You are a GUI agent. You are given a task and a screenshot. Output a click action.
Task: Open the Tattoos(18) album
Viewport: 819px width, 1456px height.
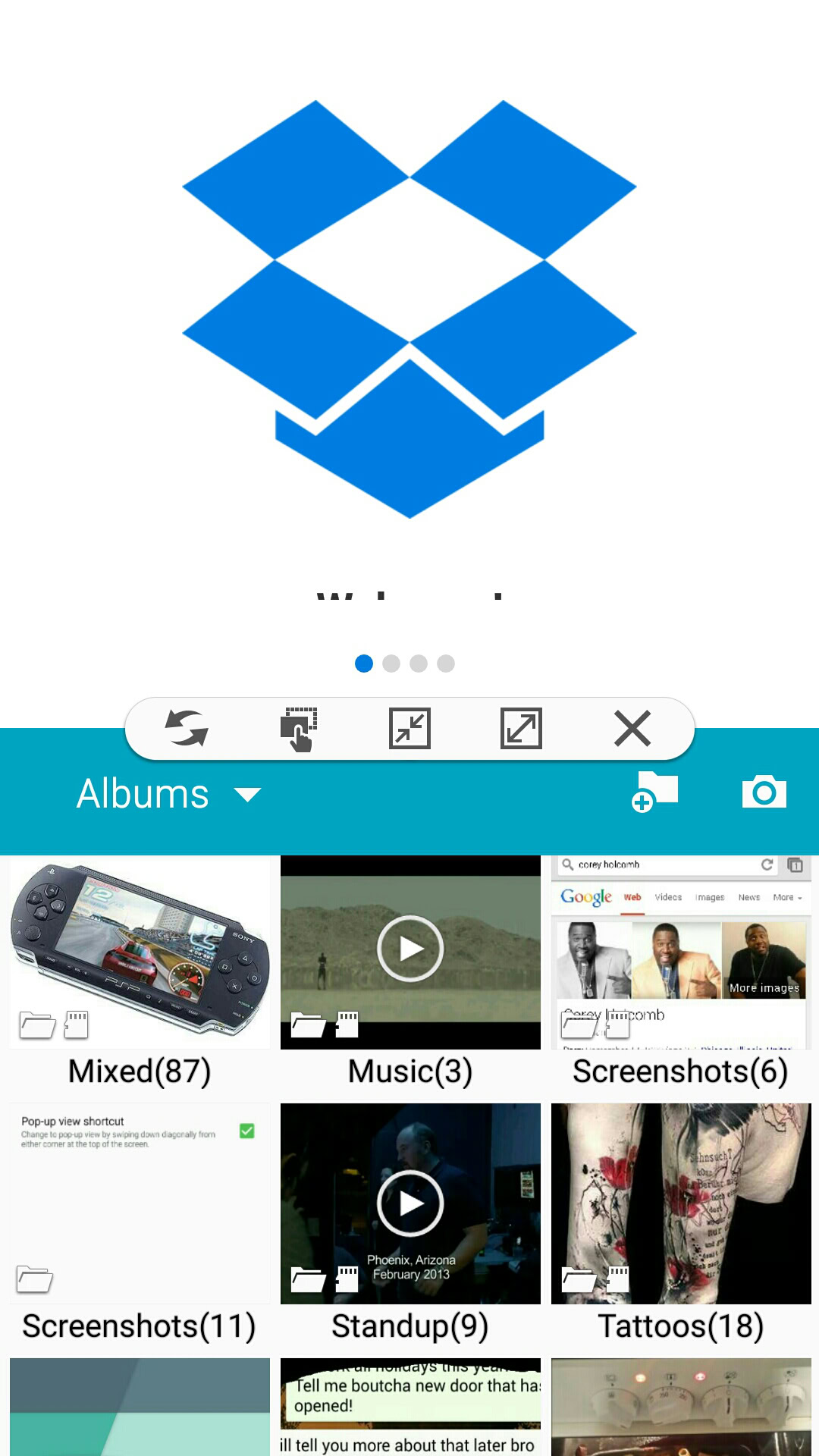[681, 1204]
